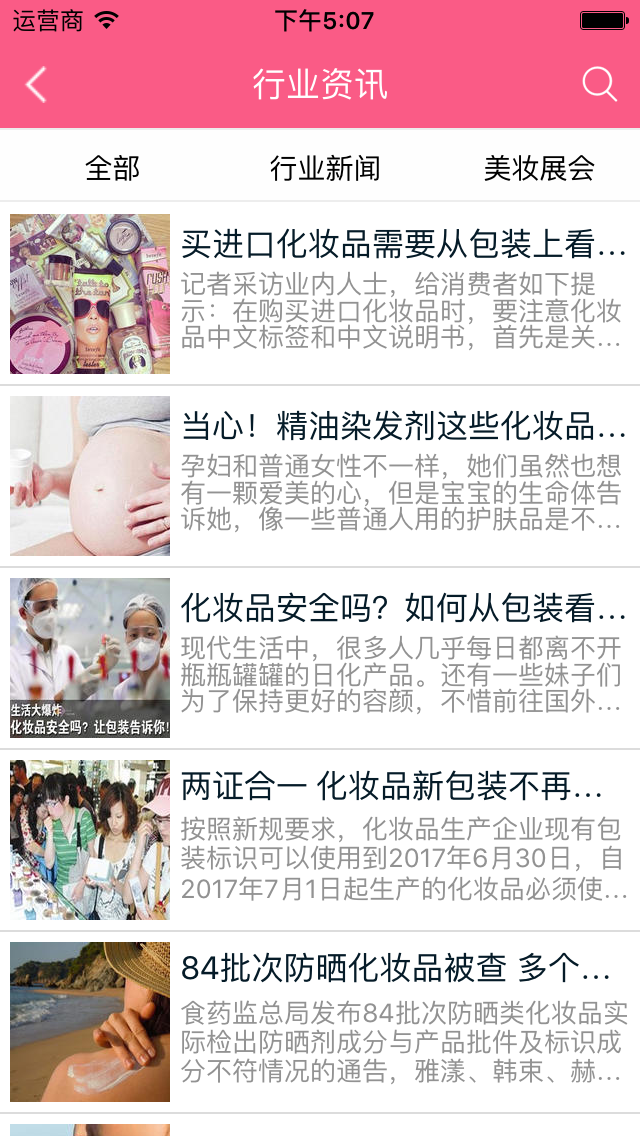The width and height of the screenshot is (640, 1136).
Task: Open the search magnifier icon
Action: [599, 85]
